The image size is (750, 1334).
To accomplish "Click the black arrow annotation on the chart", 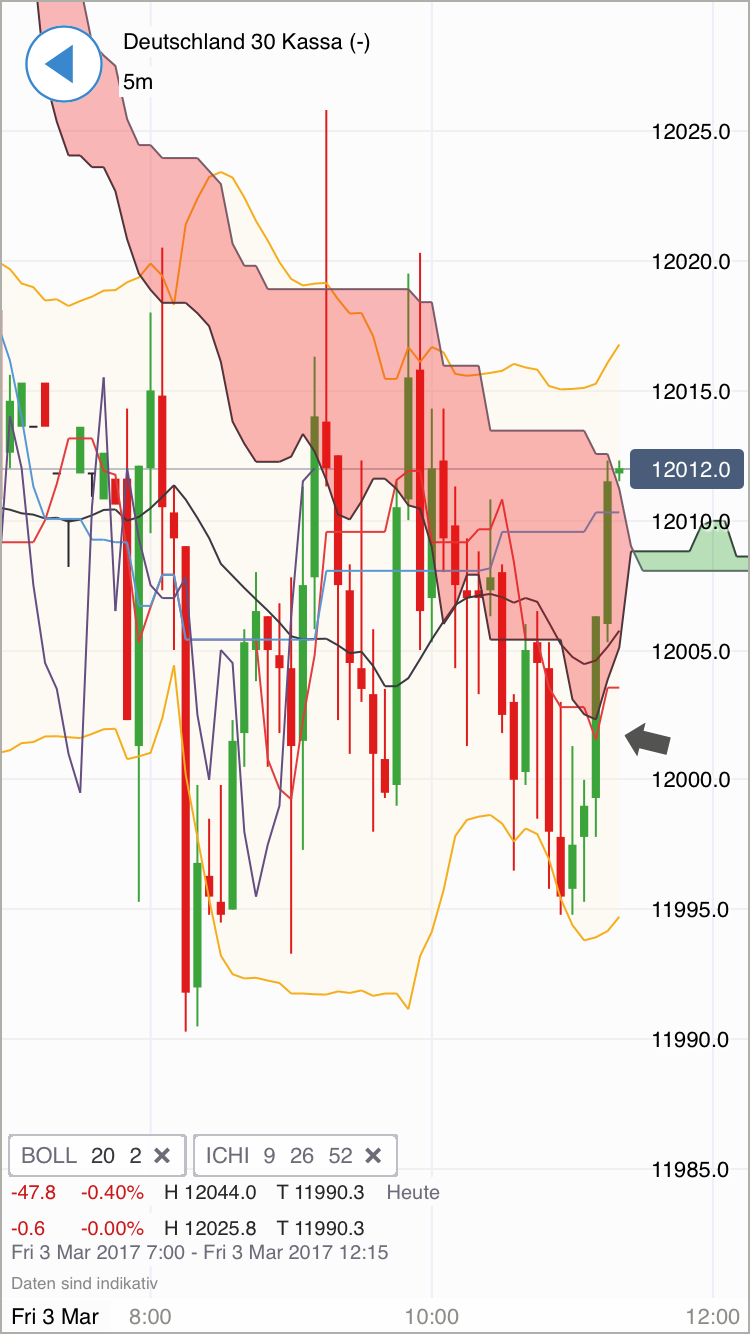I will pos(645,737).
